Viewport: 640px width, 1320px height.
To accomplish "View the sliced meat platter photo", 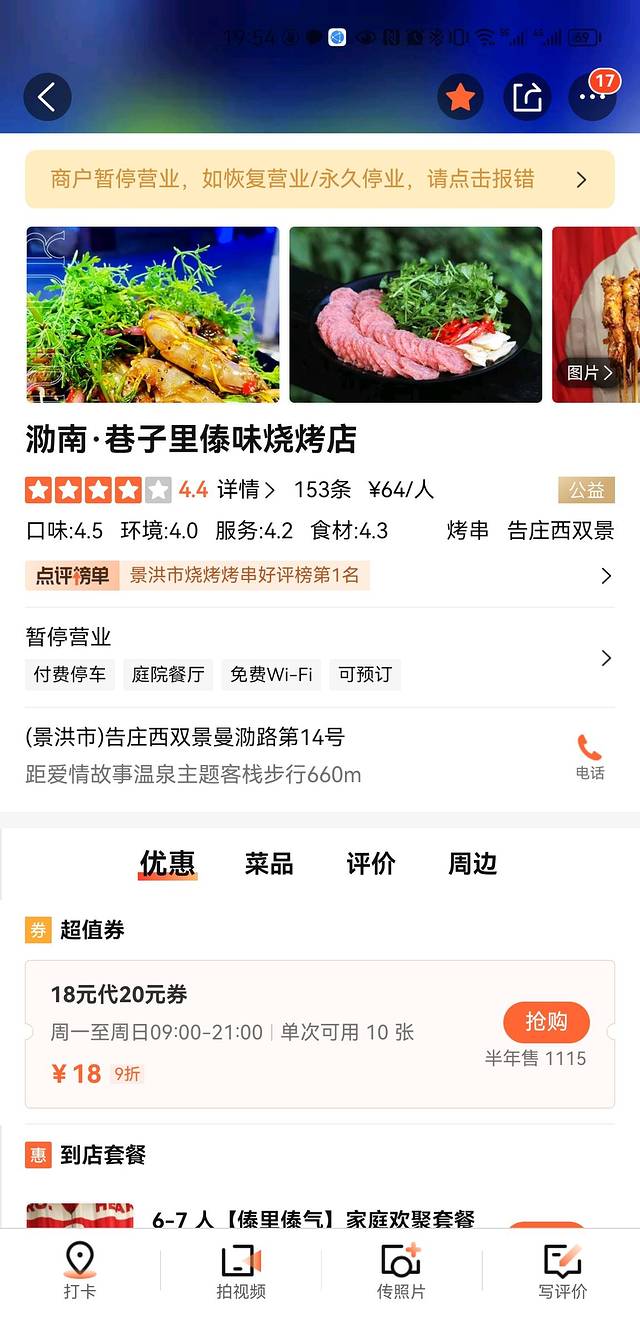I will click(x=415, y=314).
